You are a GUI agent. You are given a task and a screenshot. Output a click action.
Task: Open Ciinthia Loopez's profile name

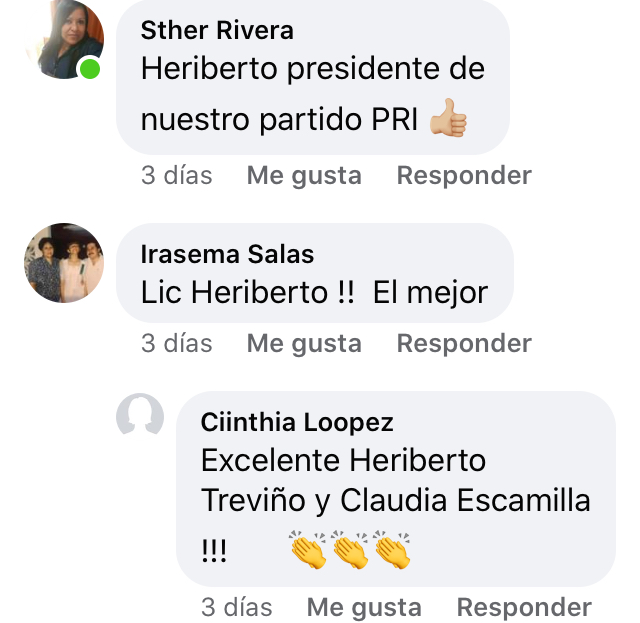tap(297, 422)
